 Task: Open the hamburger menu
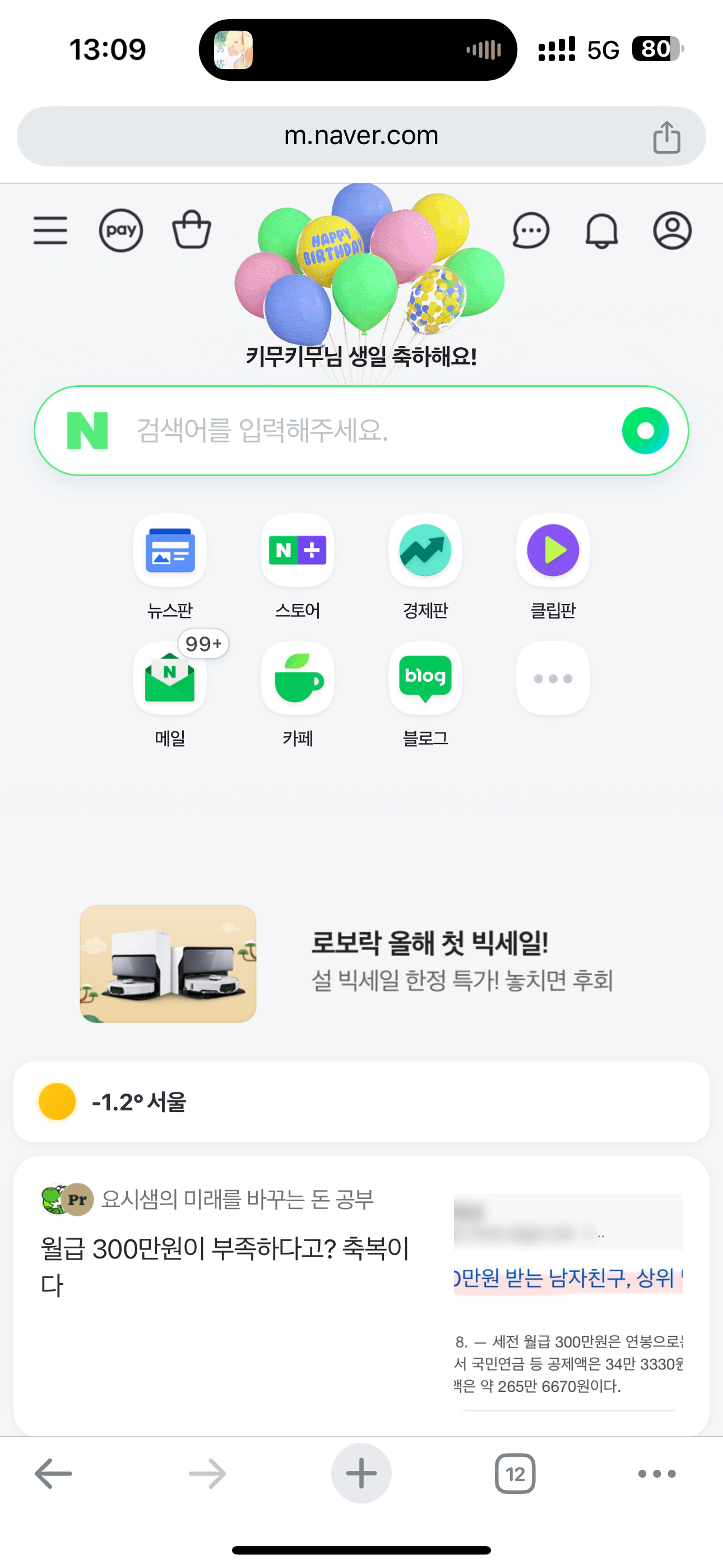50,230
